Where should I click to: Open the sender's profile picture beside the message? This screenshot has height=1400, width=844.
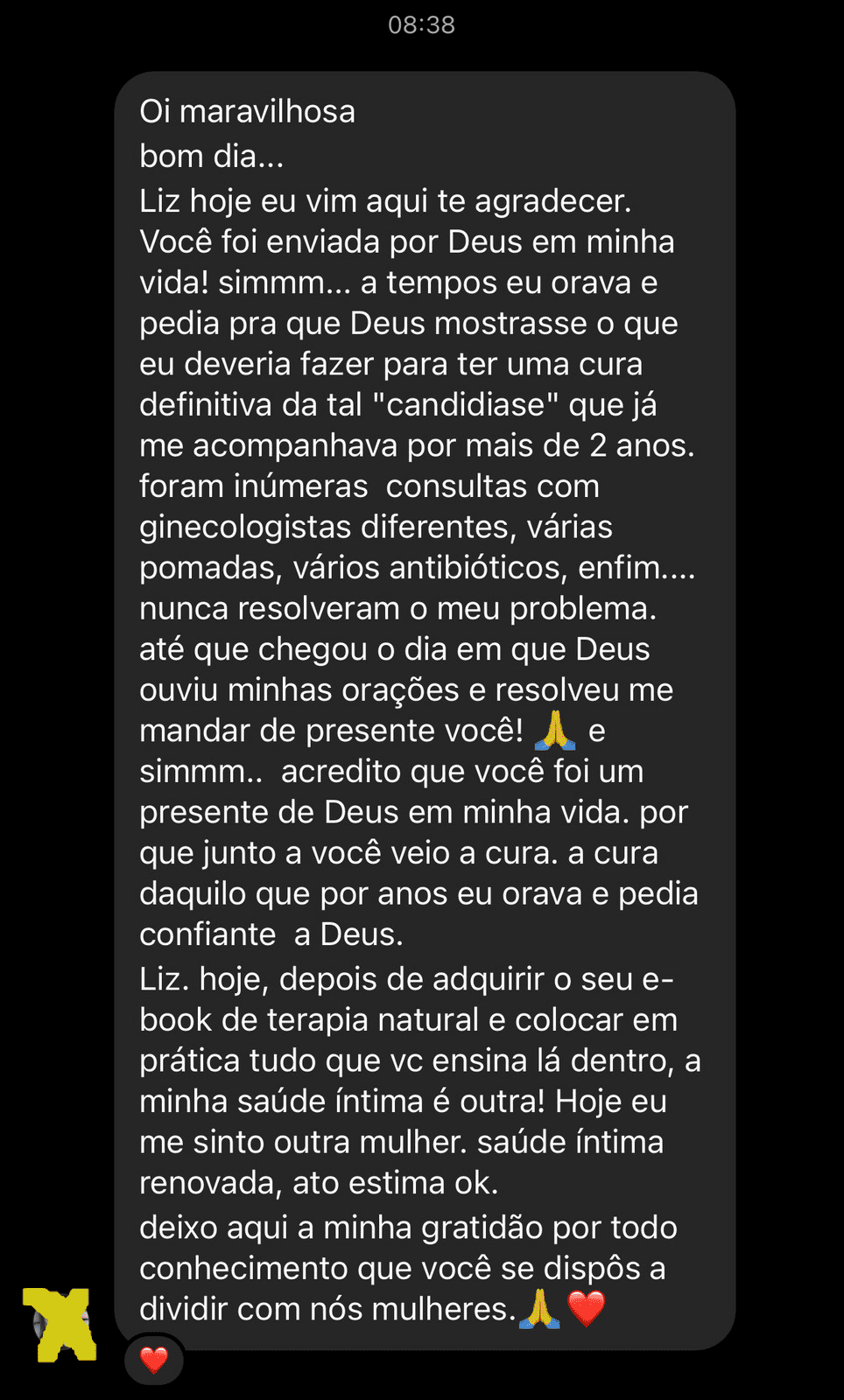pyautogui.click(x=60, y=1323)
